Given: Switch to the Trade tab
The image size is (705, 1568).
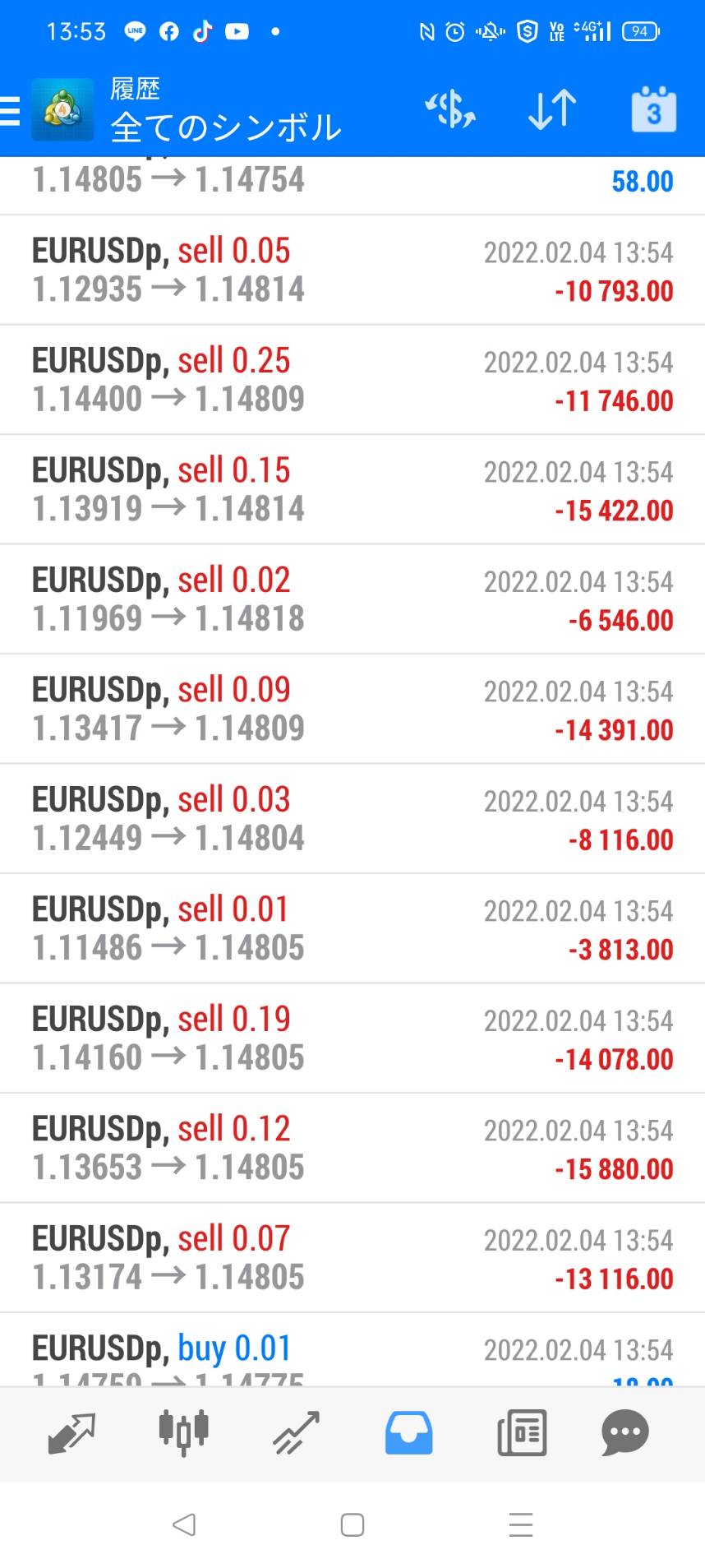Looking at the screenshot, I should point(296,1433).
